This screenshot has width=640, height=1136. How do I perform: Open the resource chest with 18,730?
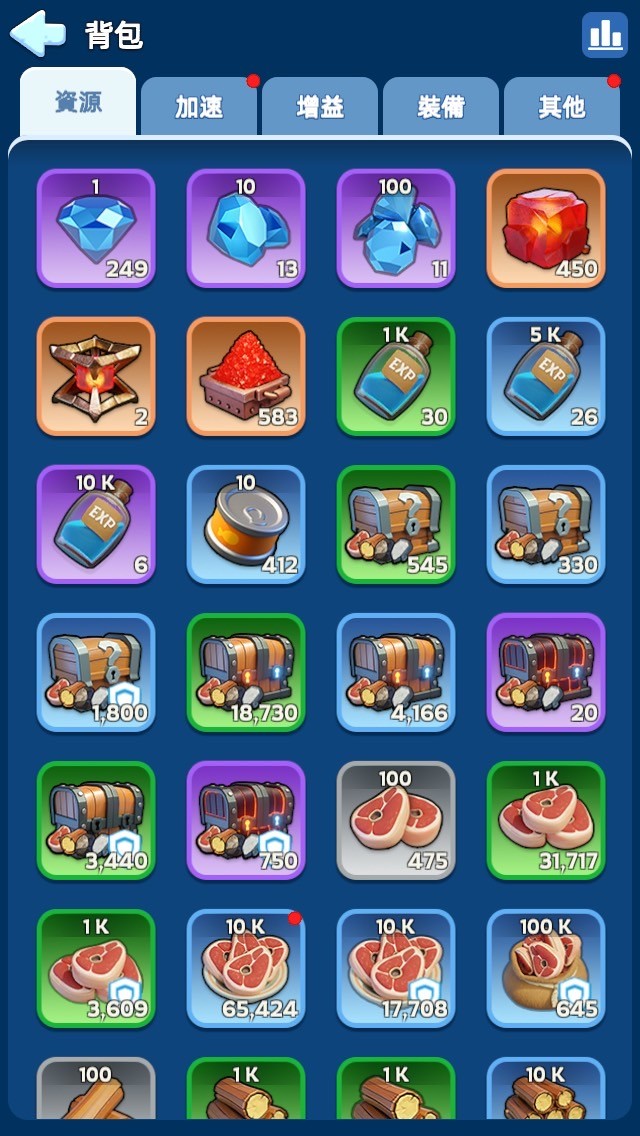[246, 672]
